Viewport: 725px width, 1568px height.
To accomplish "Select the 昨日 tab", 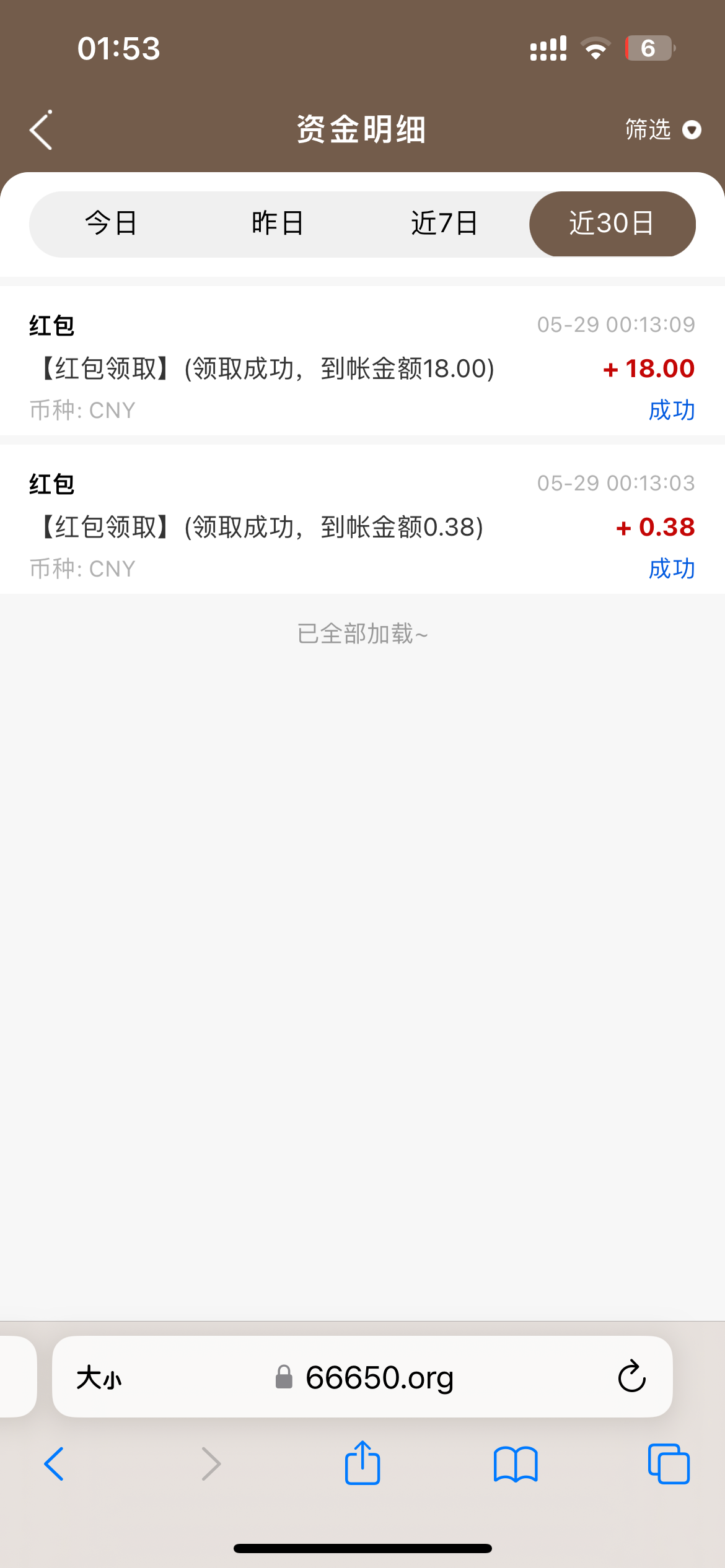I will tap(278, 224).
